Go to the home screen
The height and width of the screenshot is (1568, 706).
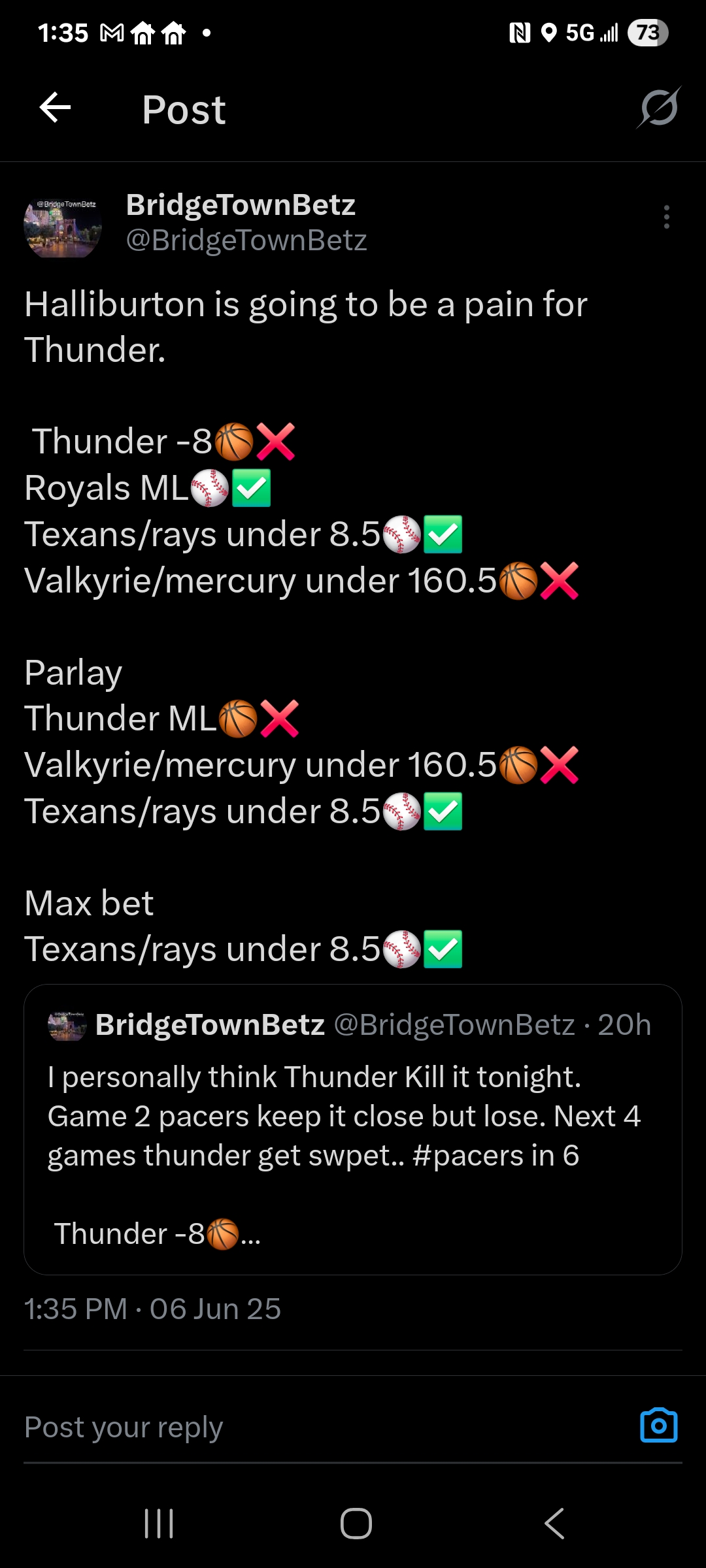[356, 1524]
